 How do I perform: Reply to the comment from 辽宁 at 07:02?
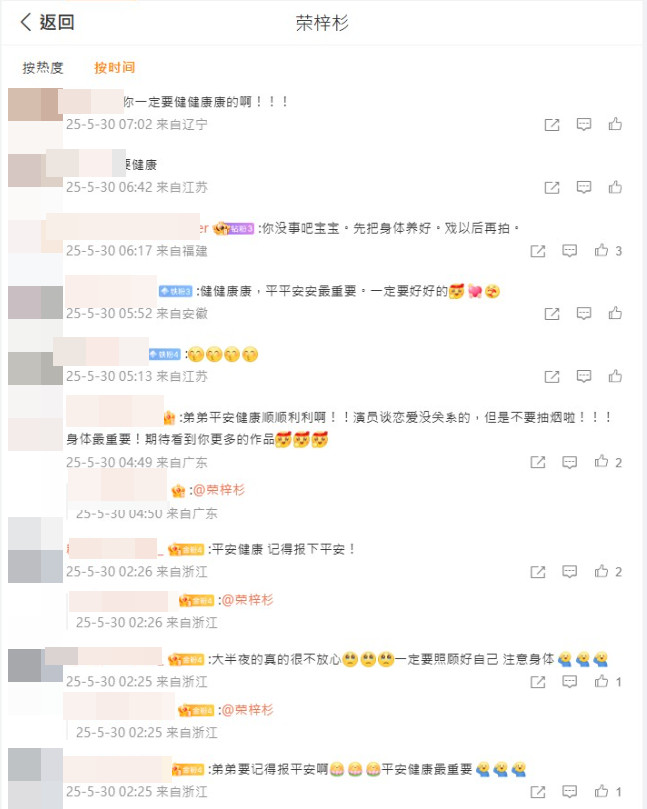click(584, 125)
